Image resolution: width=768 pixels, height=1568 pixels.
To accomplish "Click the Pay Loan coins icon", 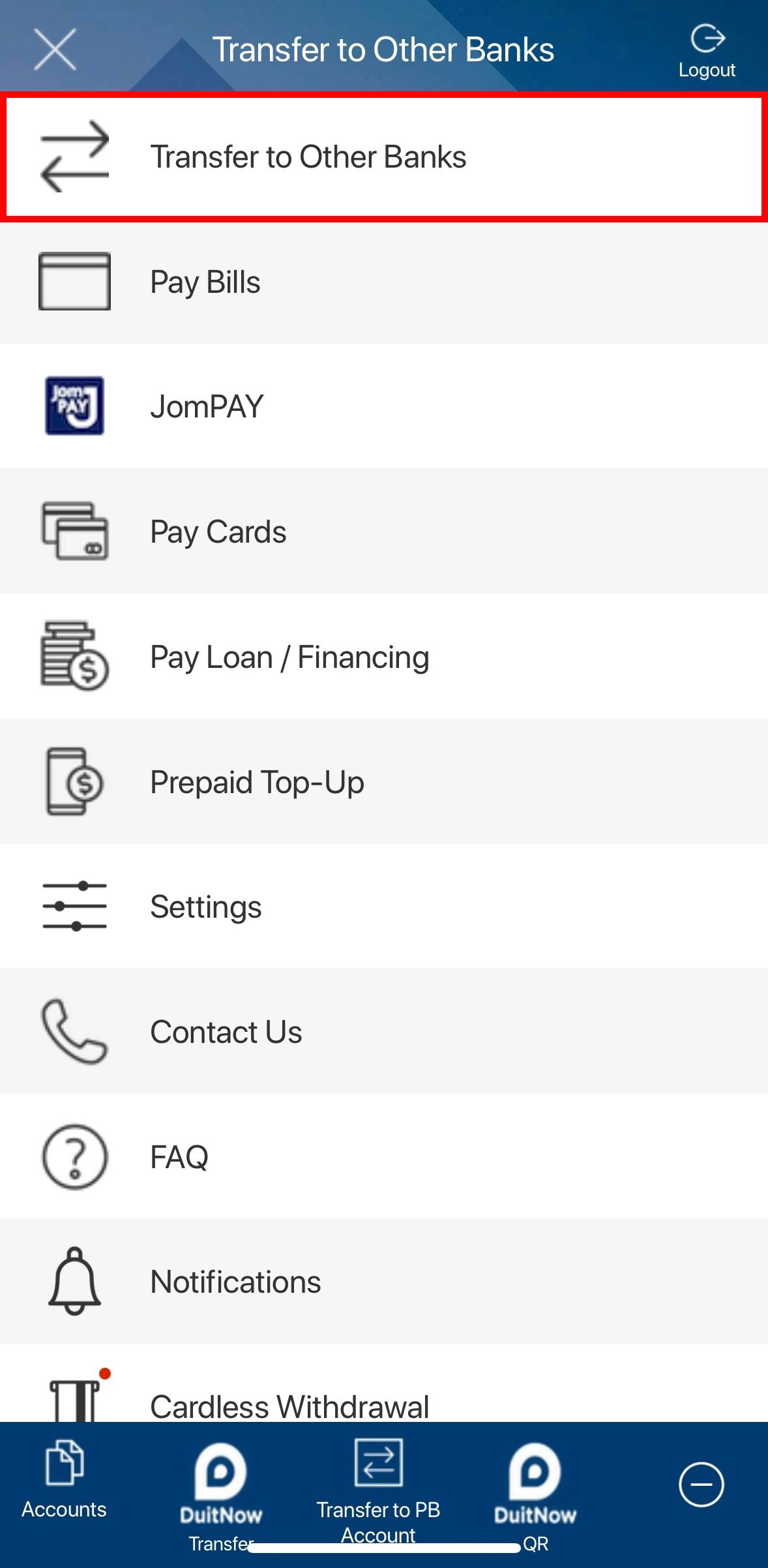I will tap(74, 656).
